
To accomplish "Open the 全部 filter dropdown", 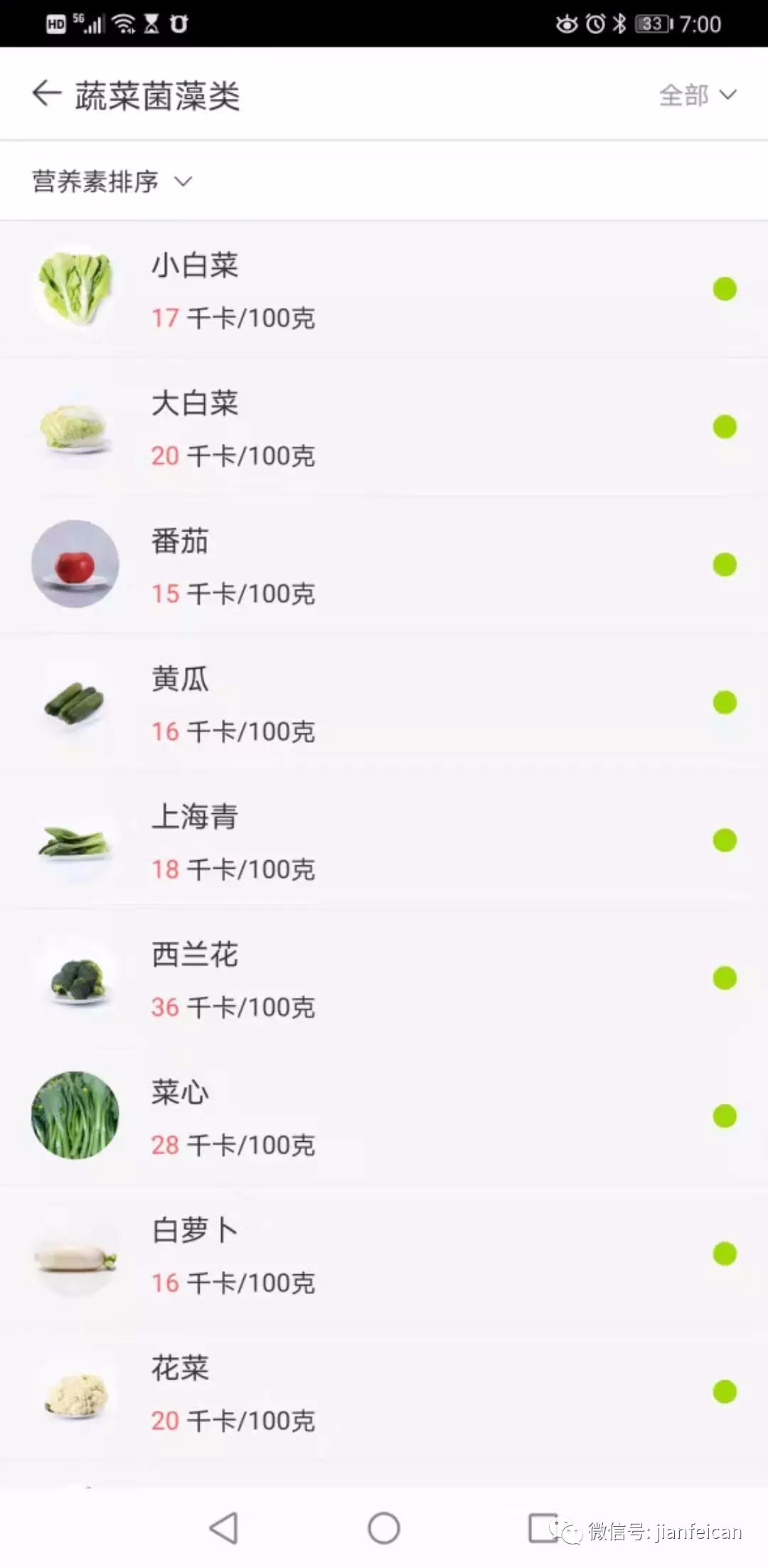I will [x=697, y=95].
